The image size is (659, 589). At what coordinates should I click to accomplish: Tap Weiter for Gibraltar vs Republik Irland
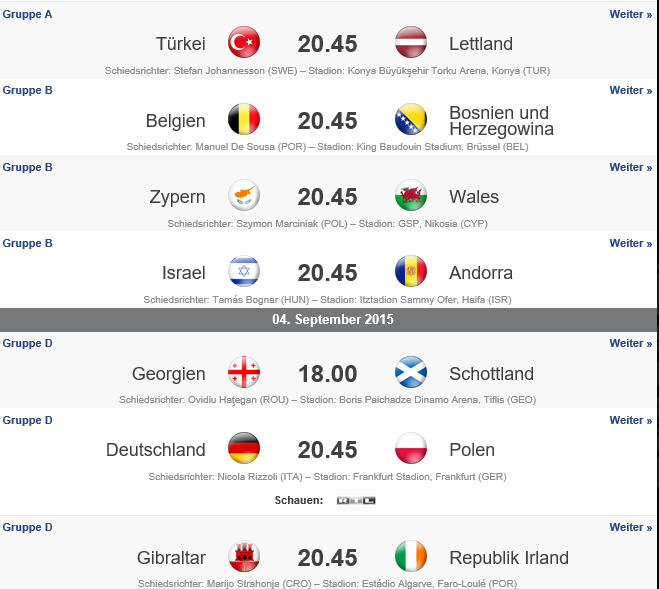click(630, 527)
